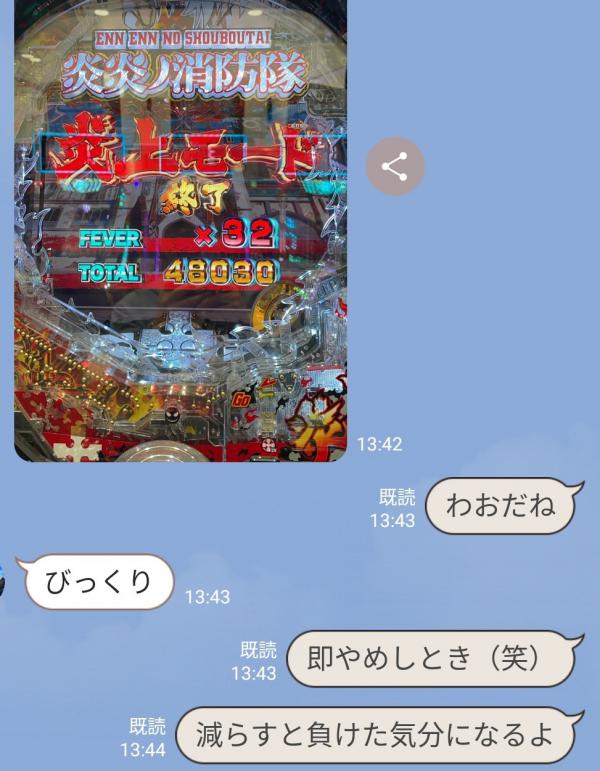This screenshot has width=600, height=771.
Task: Tap the share icon beside the photo
Action: [x=395, y=166]
